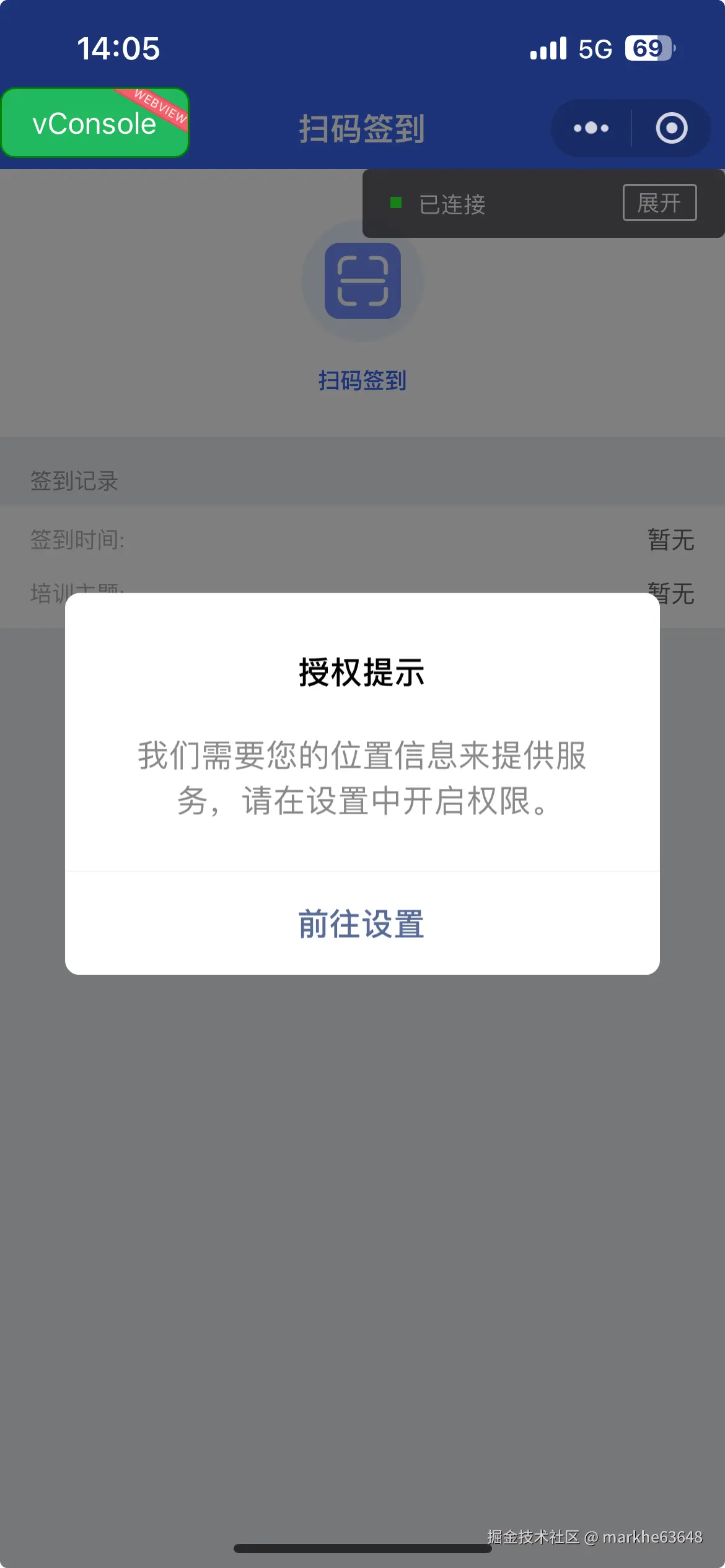Start scanning with the 扫码签到 icon
Viewport: 725px width, 1568px height.
tap(362, 281)
